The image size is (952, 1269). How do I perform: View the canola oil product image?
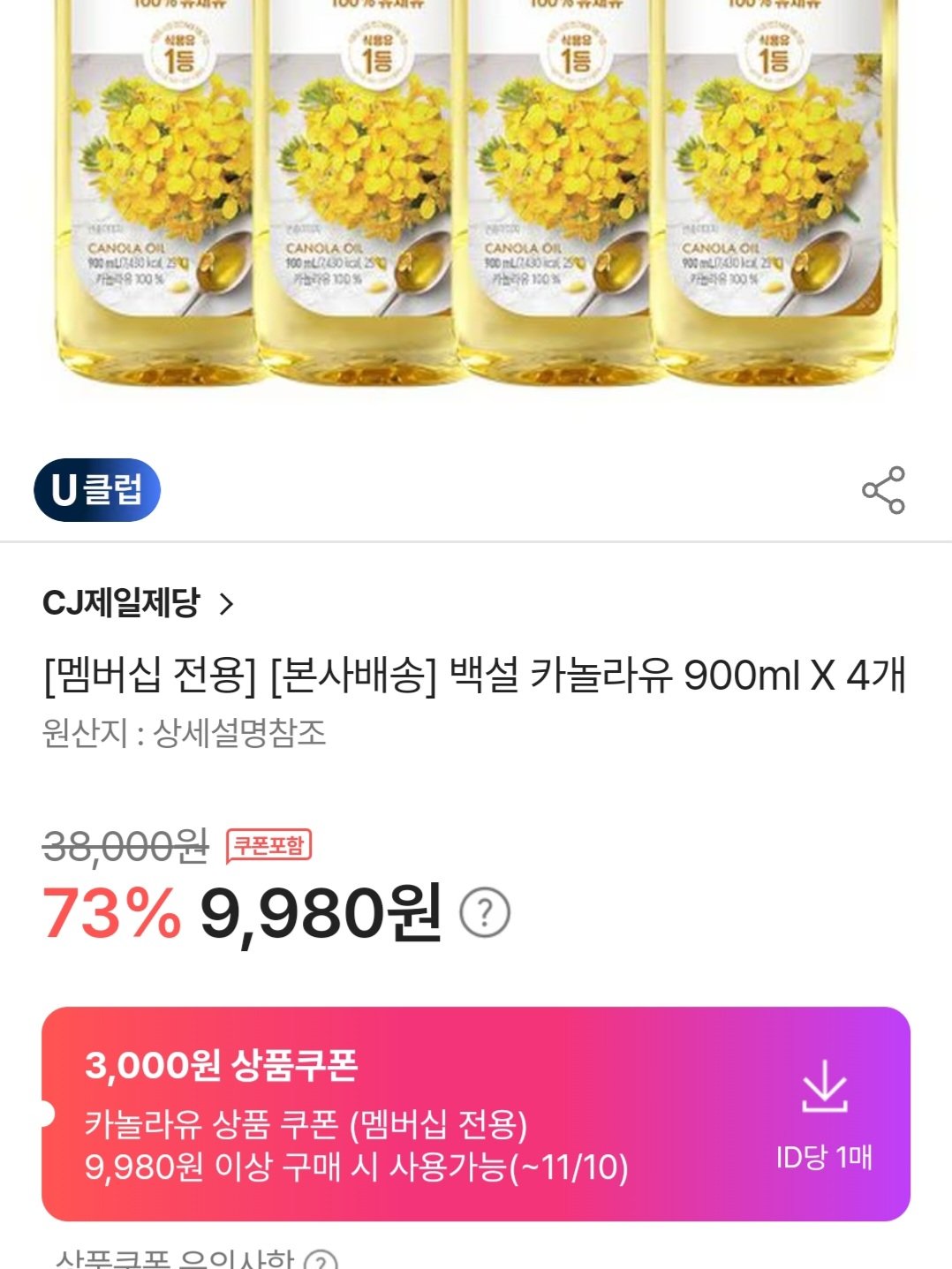(x=476, y=194)
